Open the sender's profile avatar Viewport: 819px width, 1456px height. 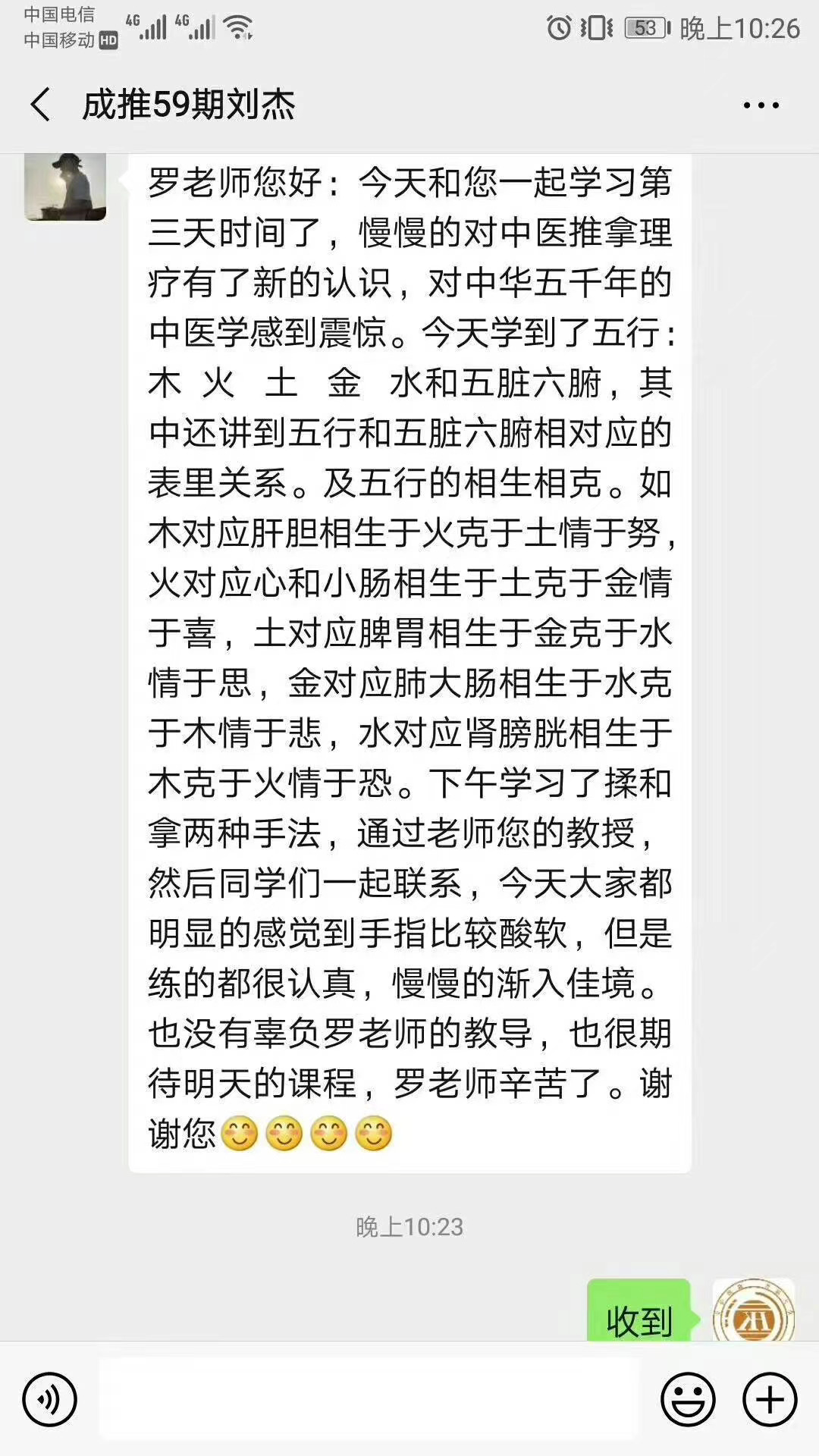pos(65,187)
